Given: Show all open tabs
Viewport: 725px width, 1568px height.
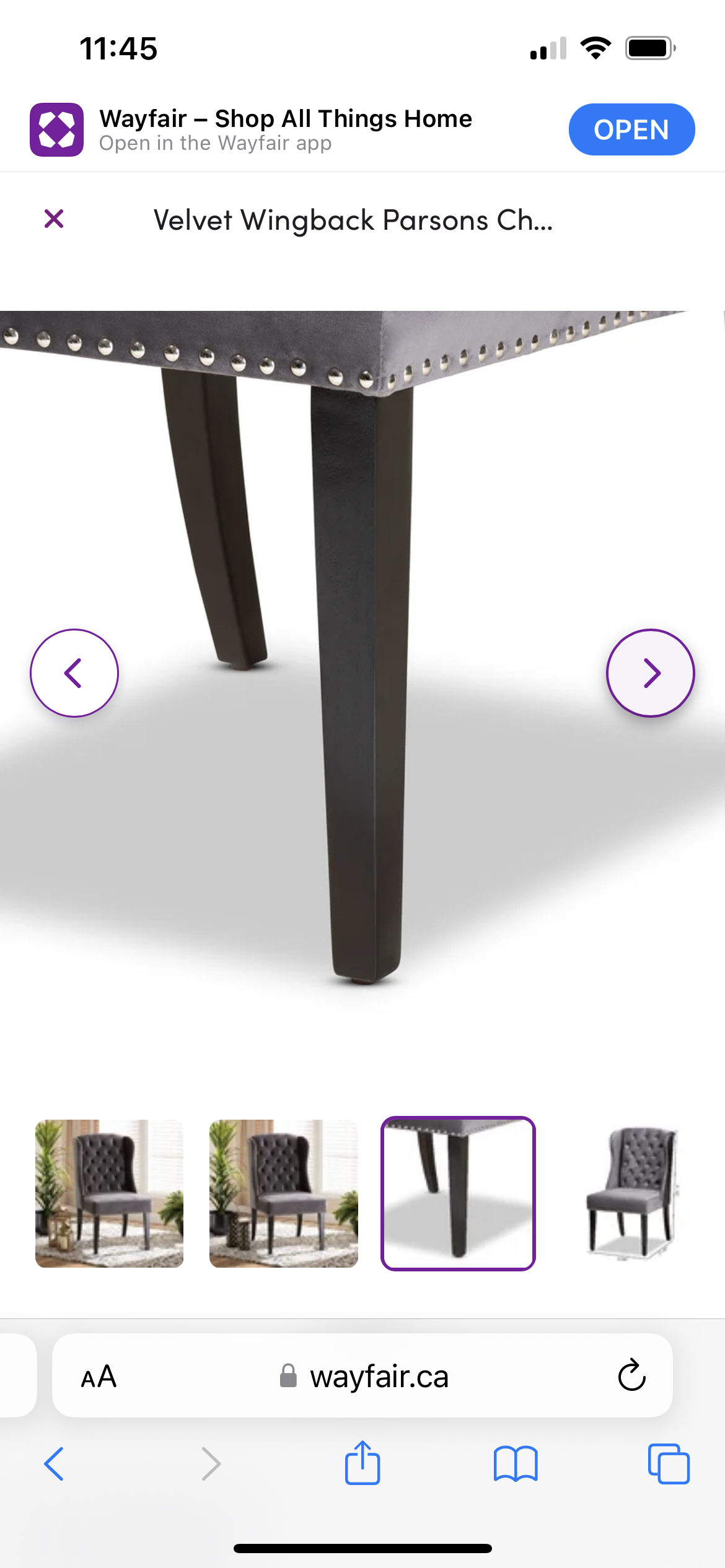Looking at the screenshot, I should (668, 1465).
